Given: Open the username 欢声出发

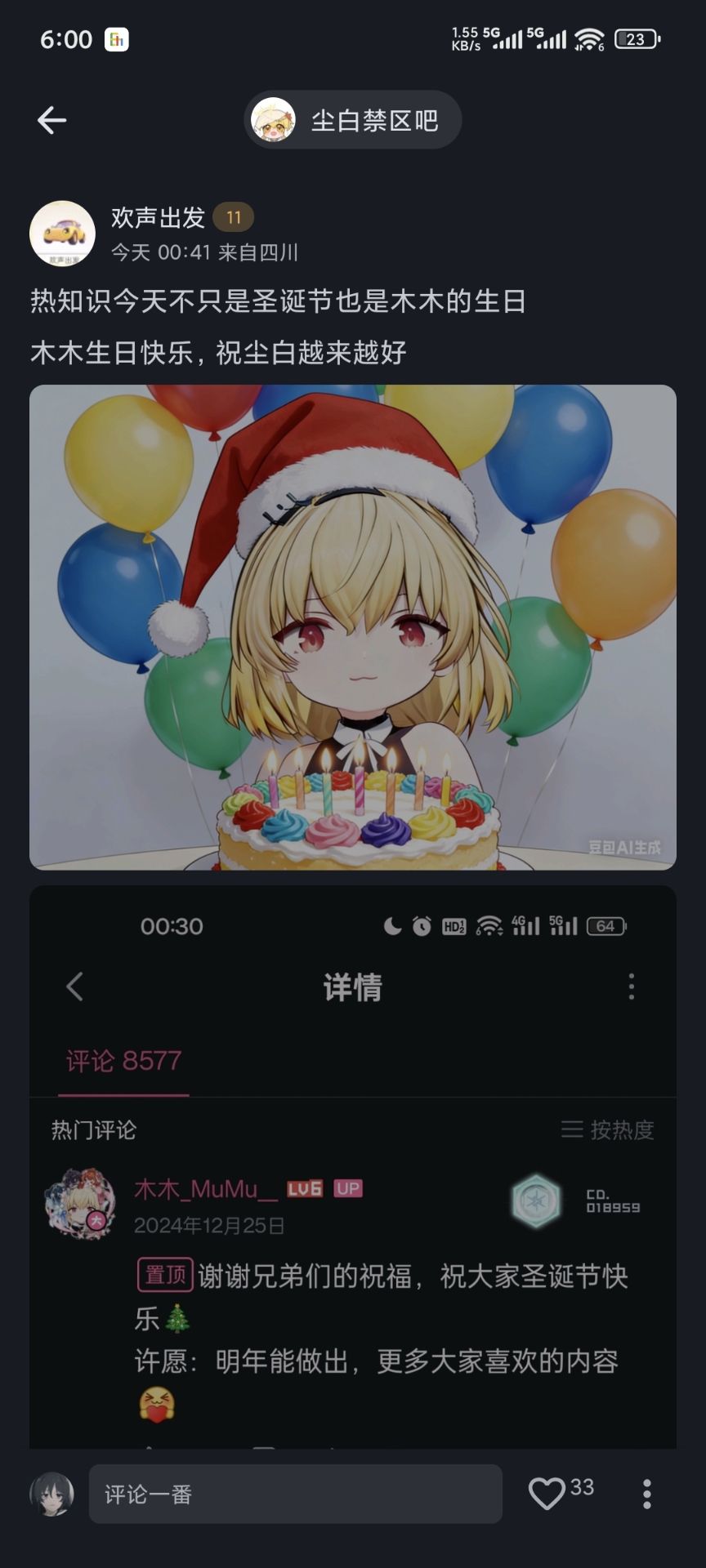Looking at the screenshot, I should [x=158, y=217].
